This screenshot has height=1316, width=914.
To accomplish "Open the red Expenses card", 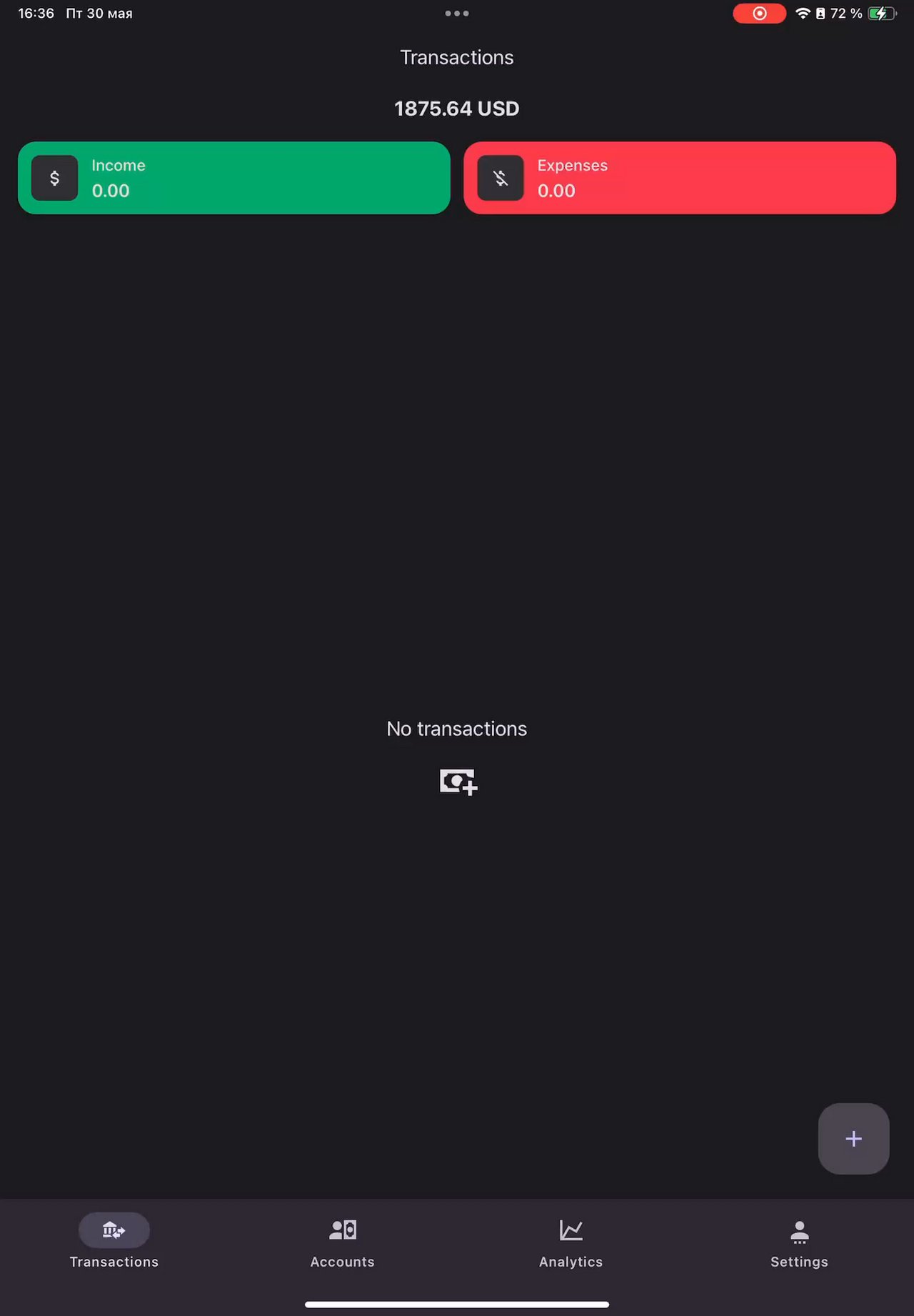I will coord(680,178).
